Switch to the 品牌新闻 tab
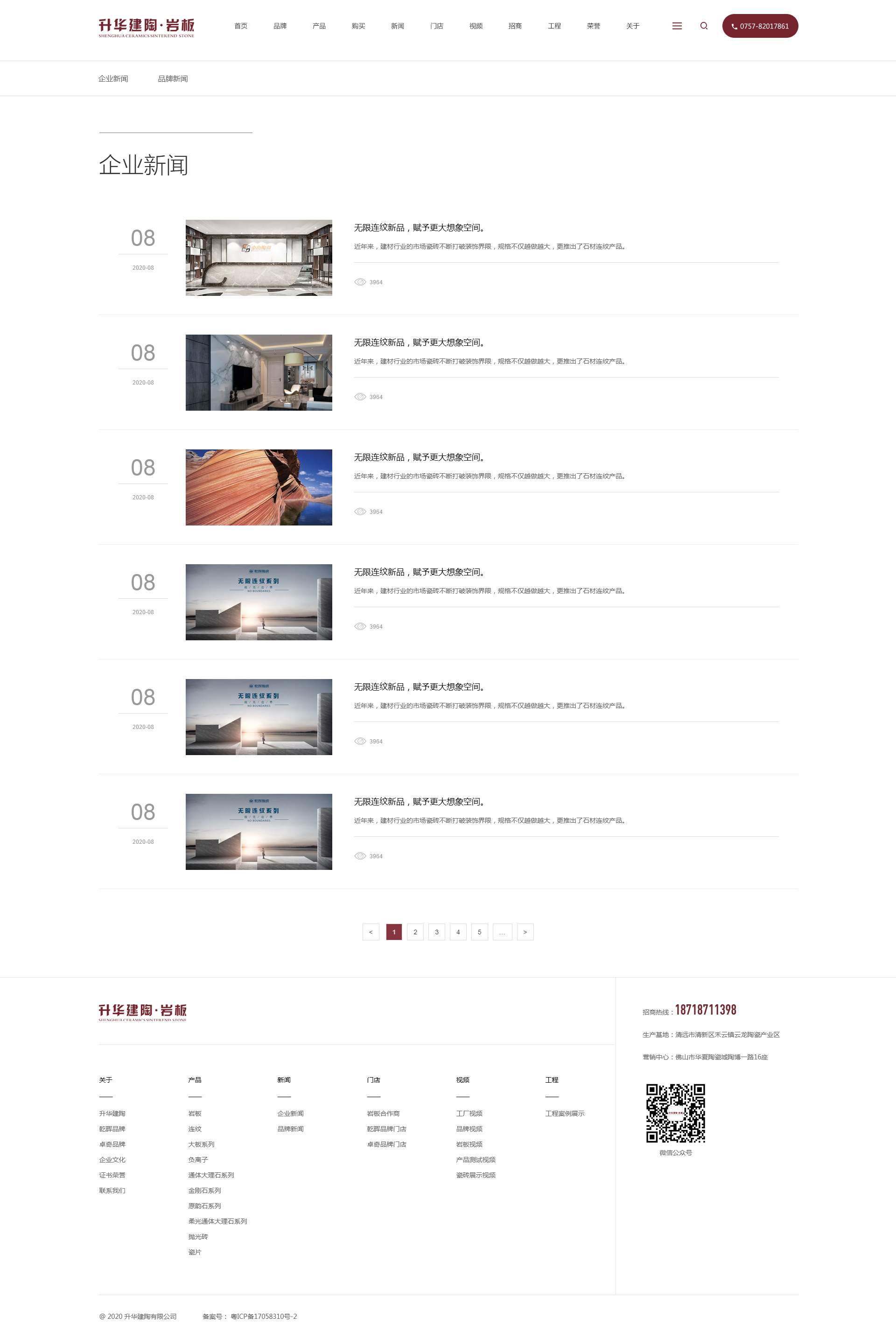896x1338 pixels. [x=173, y=79]
